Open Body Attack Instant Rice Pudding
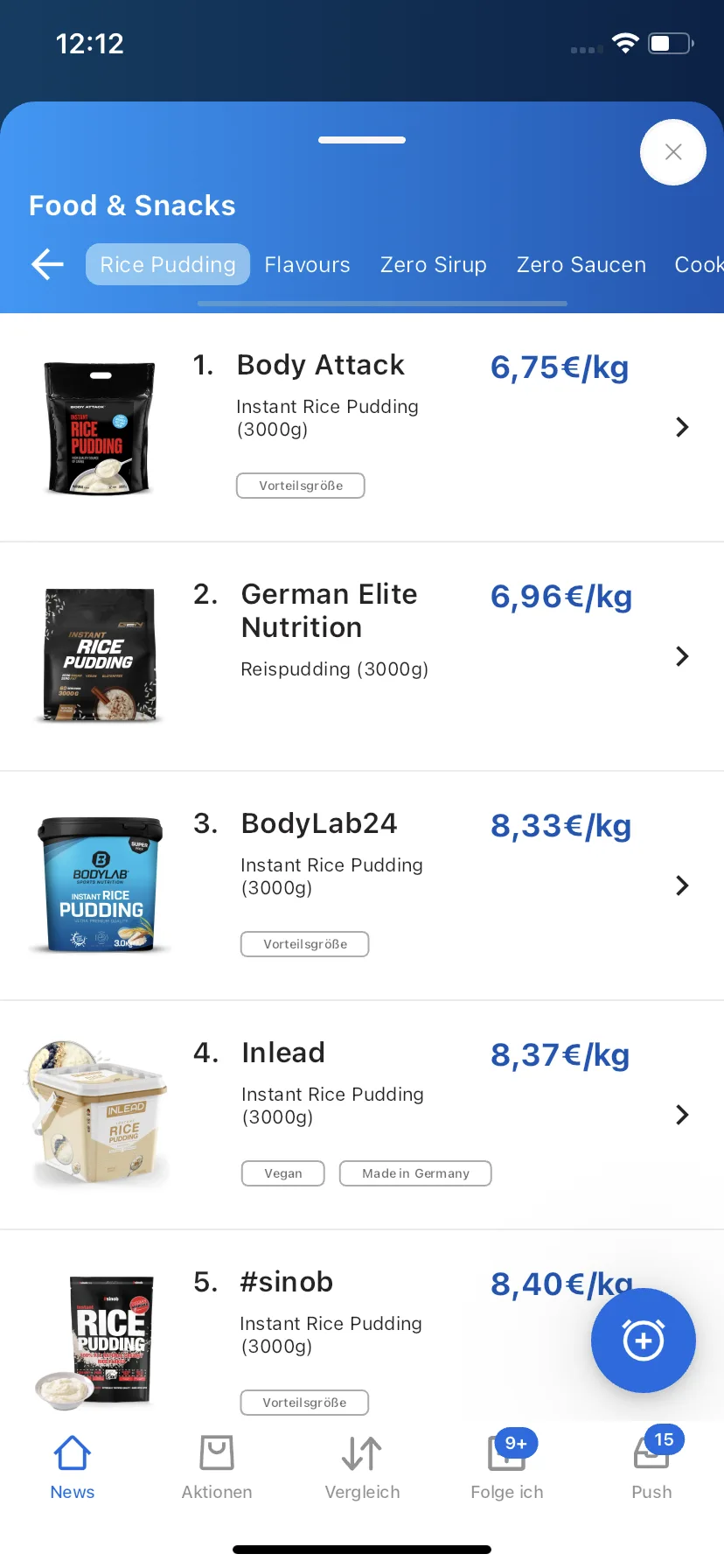Image resolution: width=724 pixels, height=1568 pixels. (362, 428)
